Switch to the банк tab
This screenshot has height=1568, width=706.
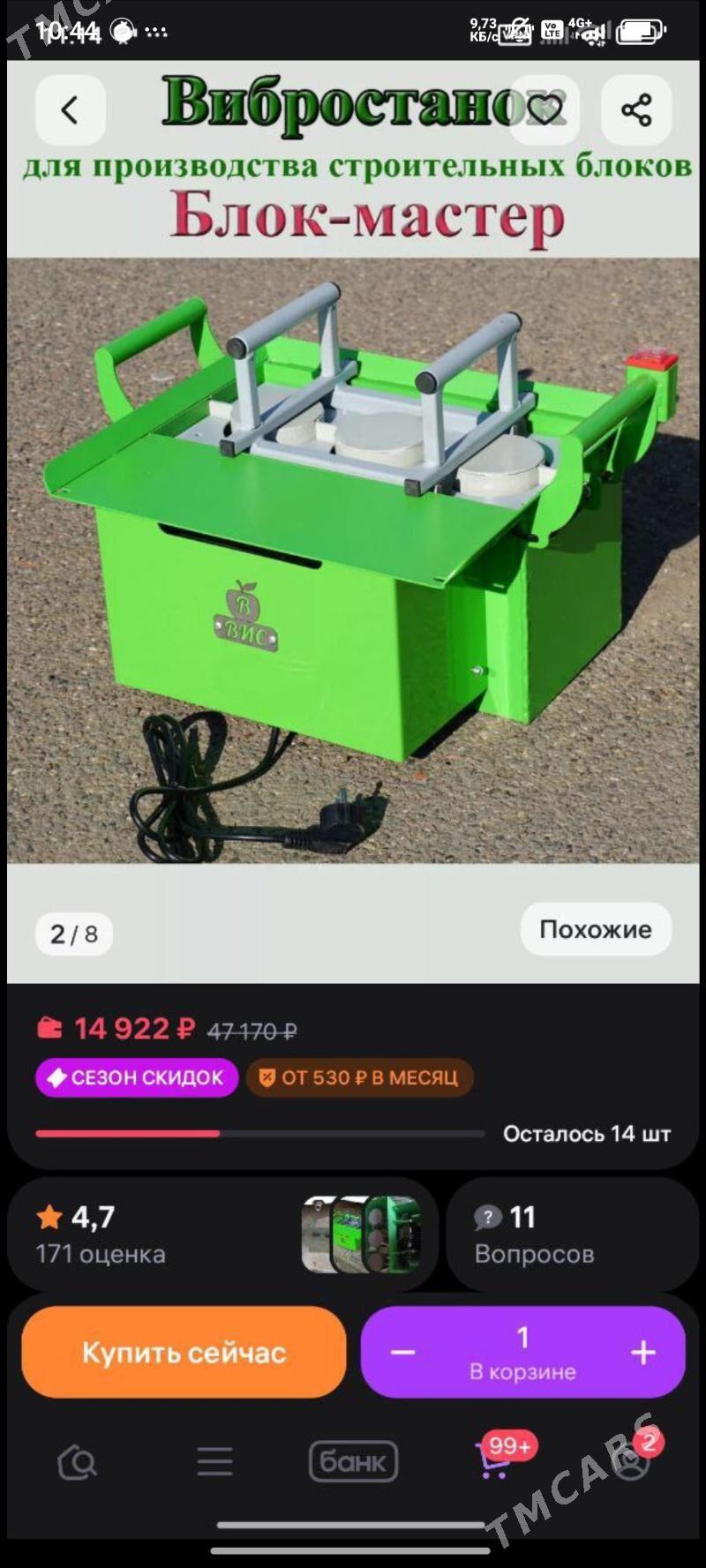(353, 1462)
